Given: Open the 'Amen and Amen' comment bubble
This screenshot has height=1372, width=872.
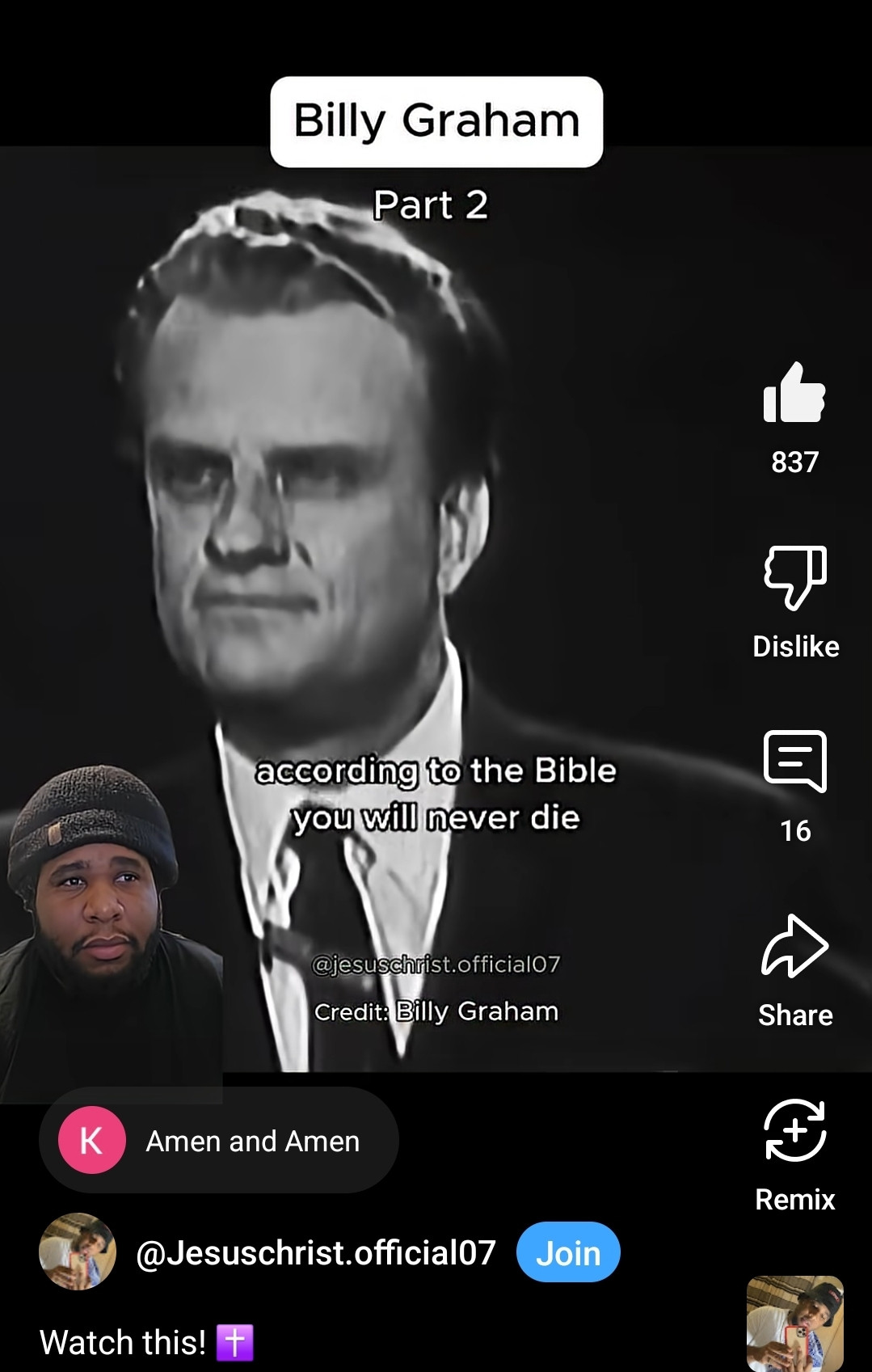Looking at the screenshot, I should 219,1141.
